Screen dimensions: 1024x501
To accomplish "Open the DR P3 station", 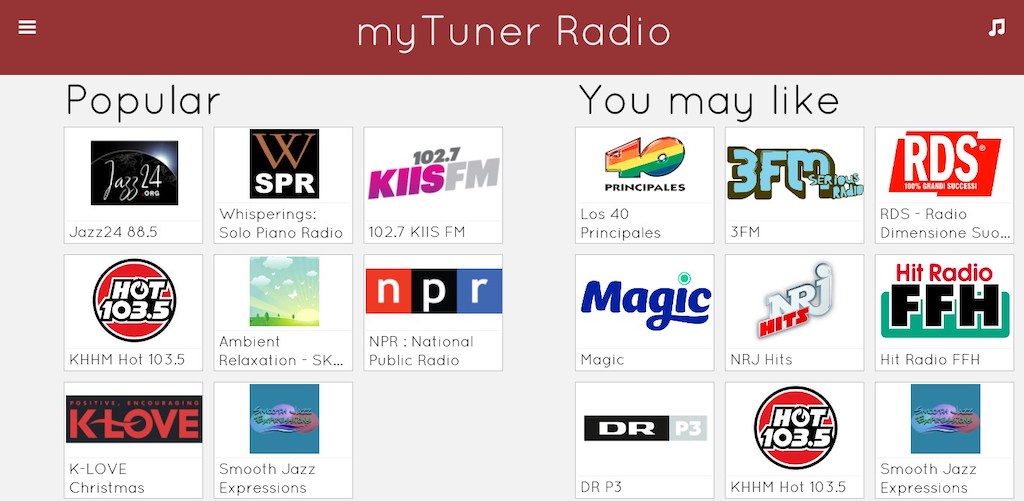I will (x=645, y=438).
